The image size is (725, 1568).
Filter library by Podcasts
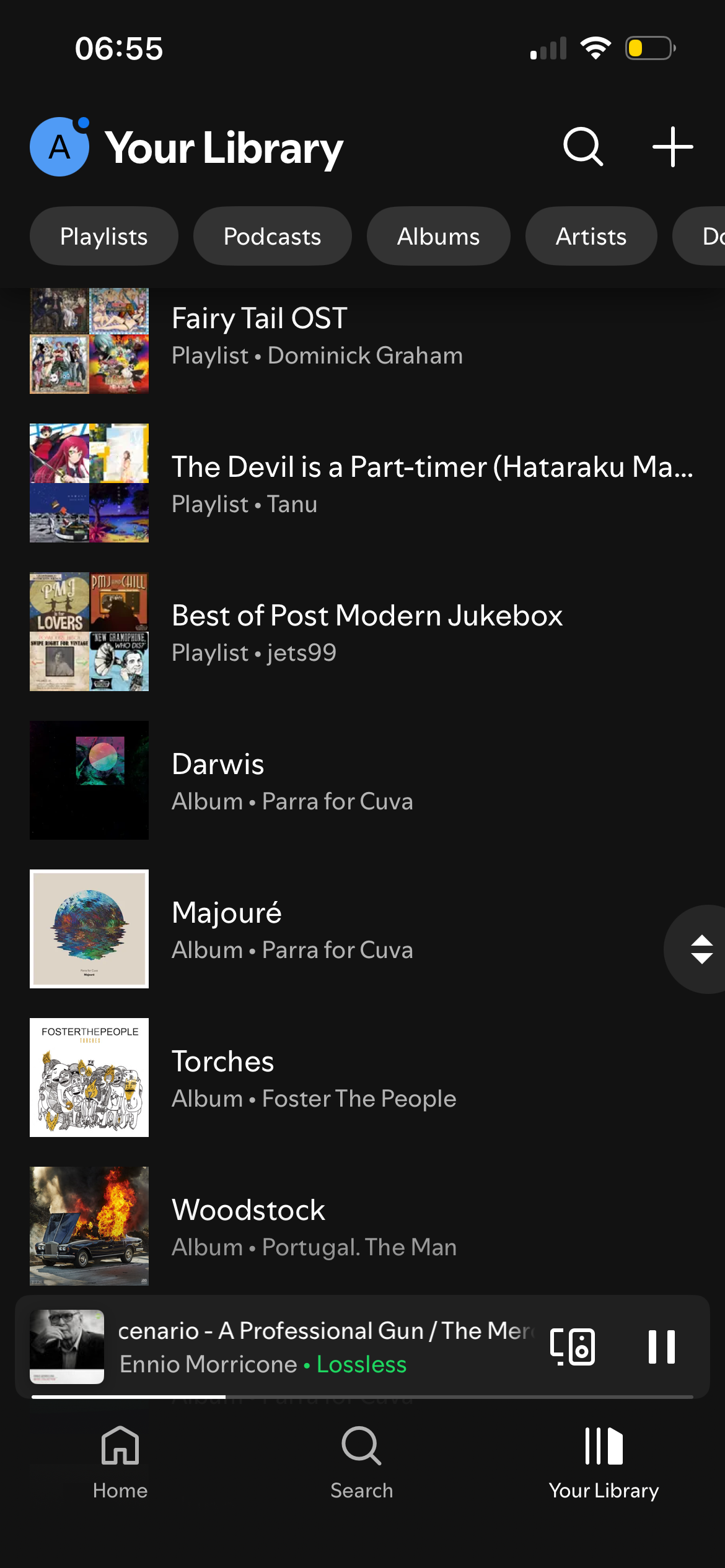coord(272,237)
